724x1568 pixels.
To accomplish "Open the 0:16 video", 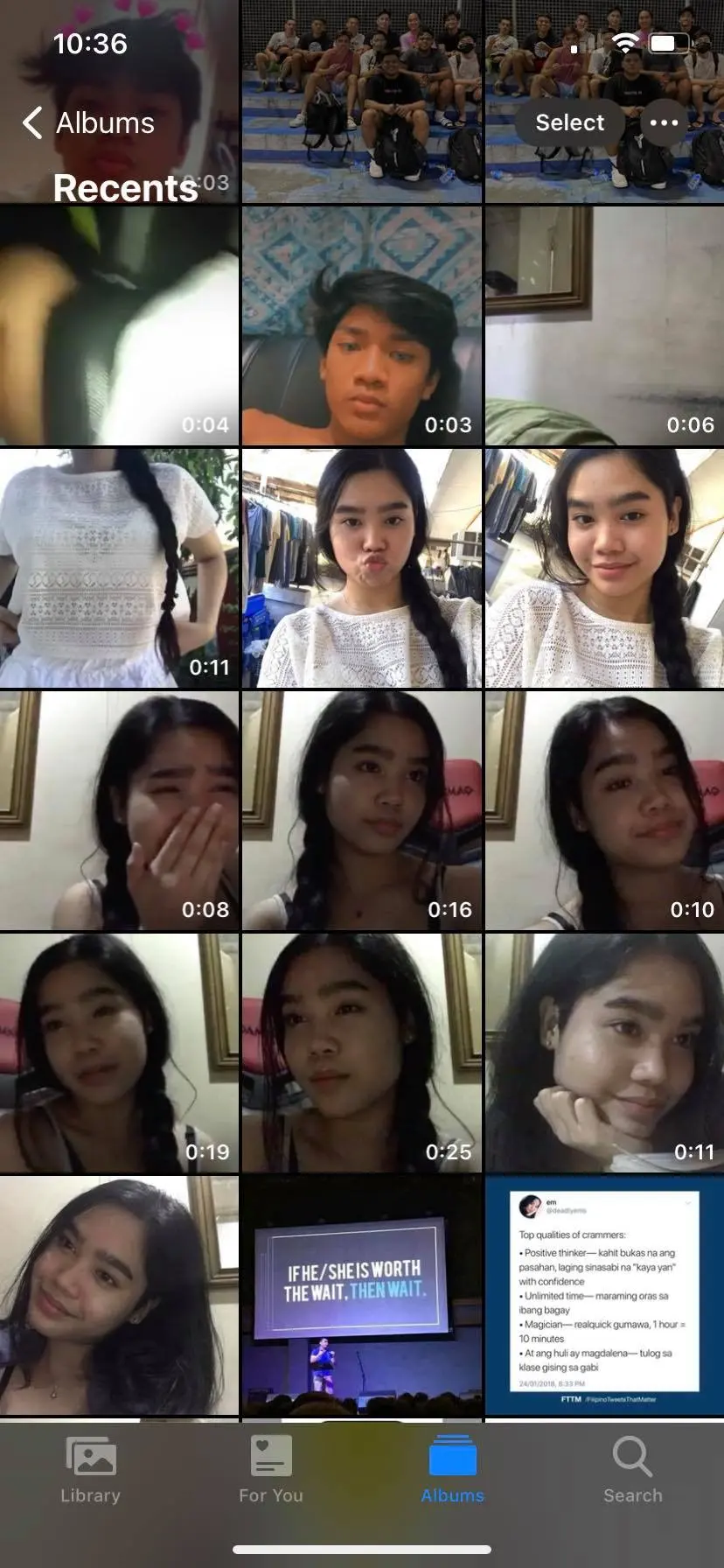I will point(362,810).
